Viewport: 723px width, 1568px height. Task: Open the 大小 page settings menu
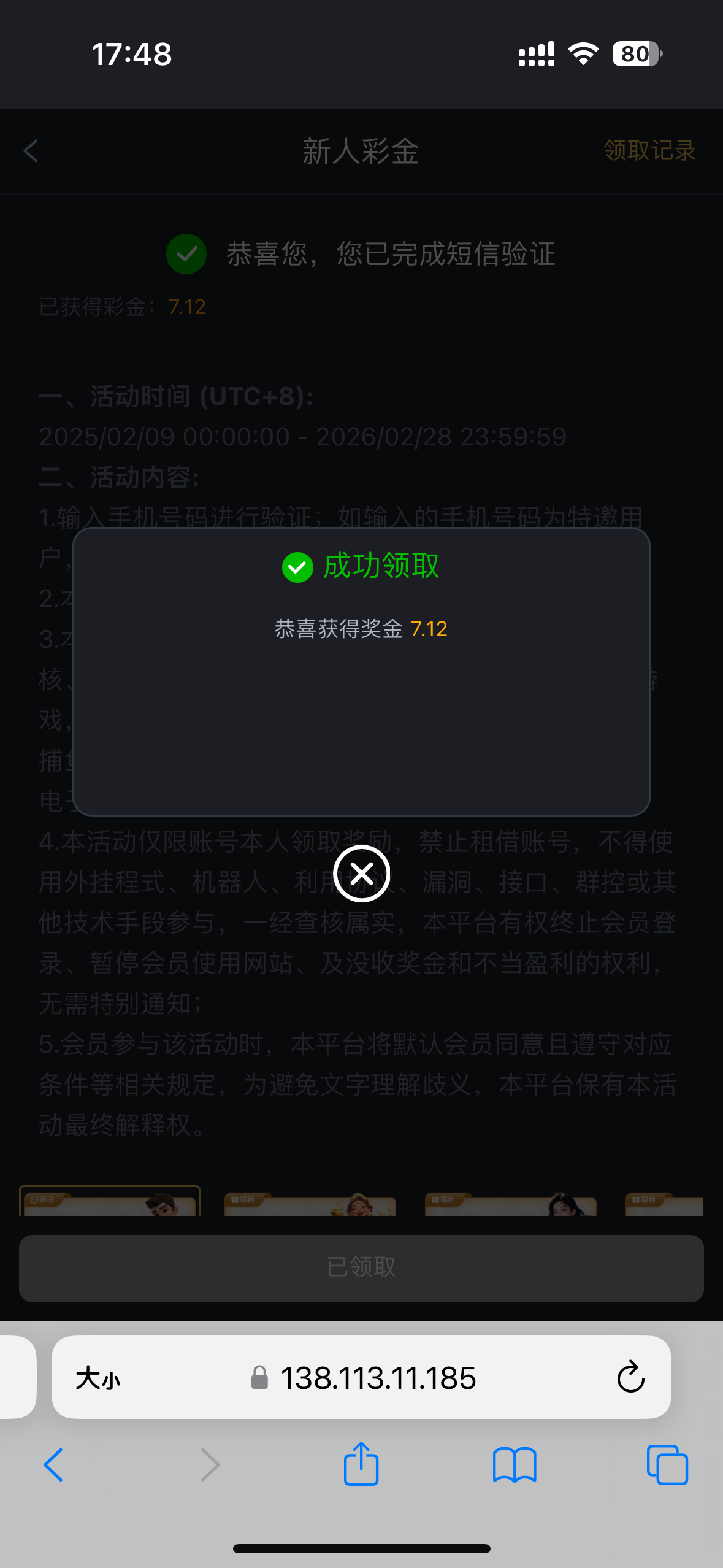tap(98, 1378)
